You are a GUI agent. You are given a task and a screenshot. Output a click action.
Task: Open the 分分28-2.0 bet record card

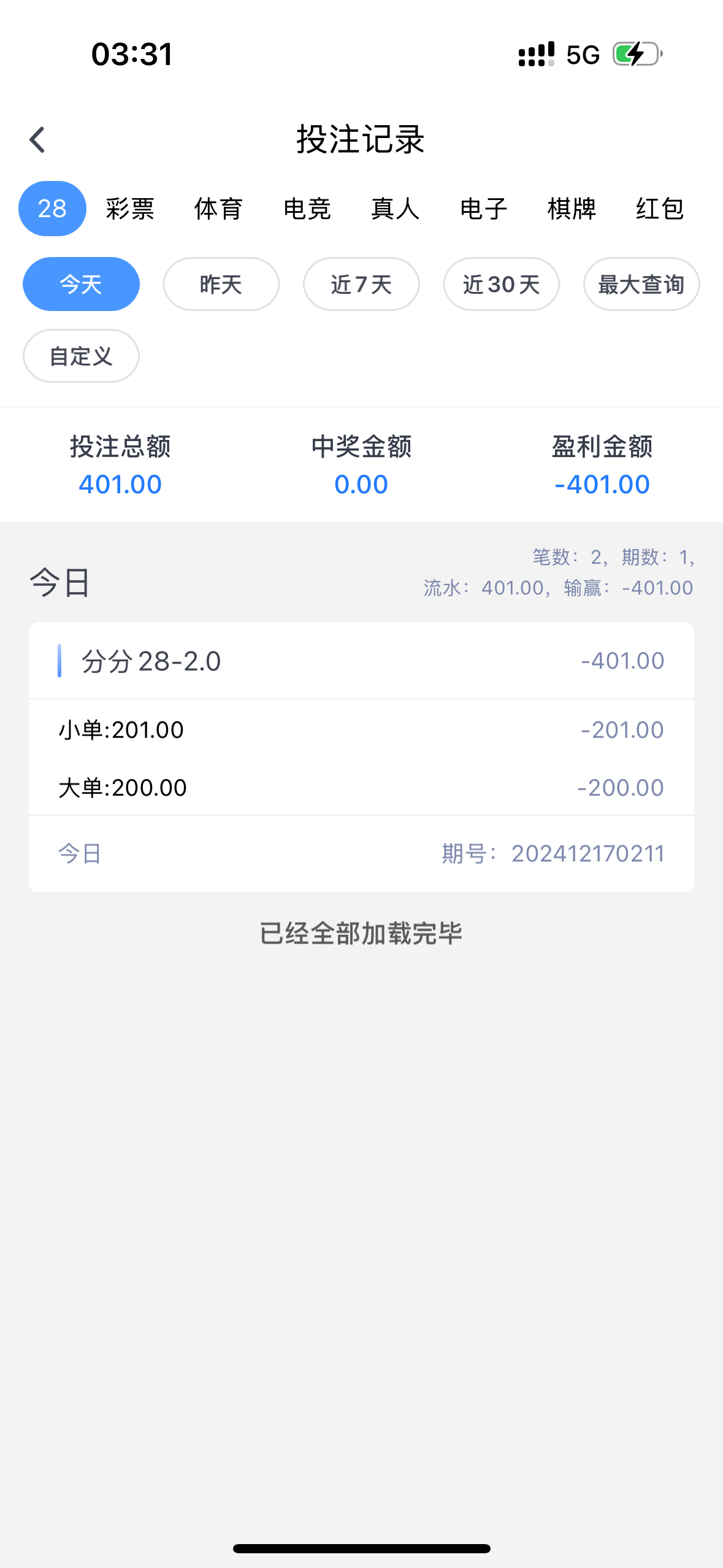point(361,757)
